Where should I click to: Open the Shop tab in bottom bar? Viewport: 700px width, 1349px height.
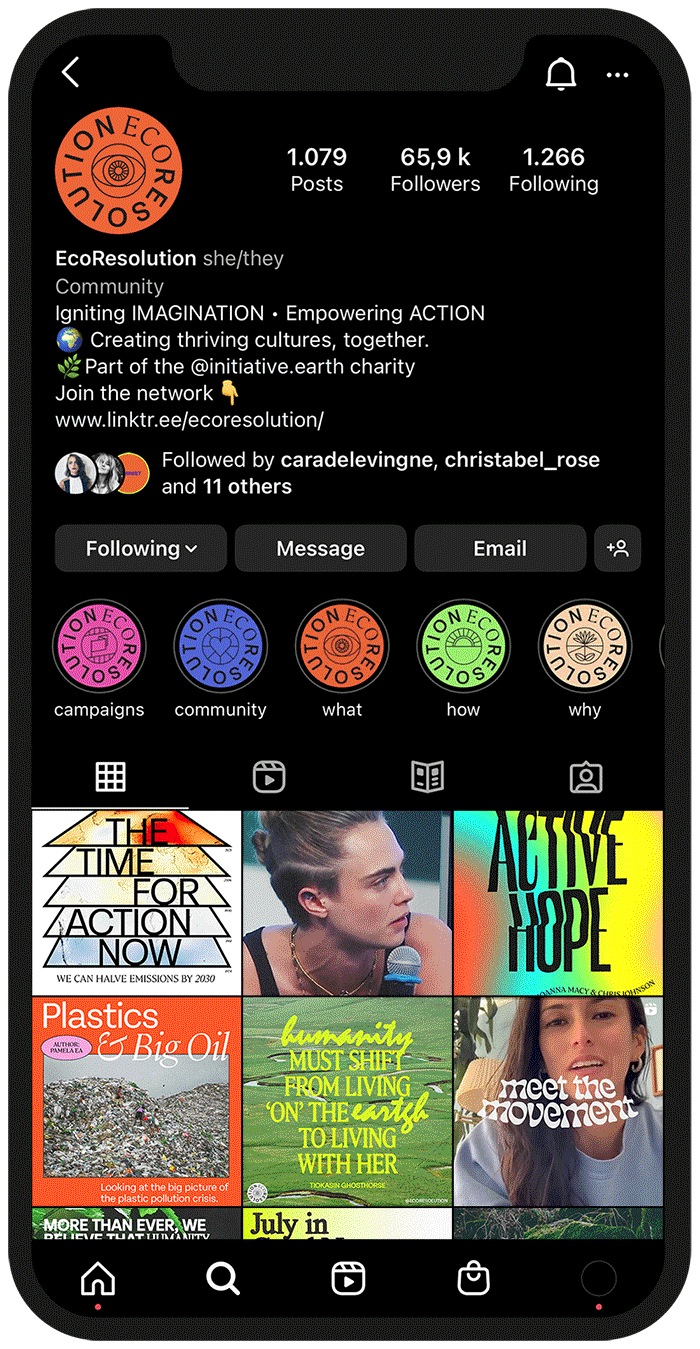(473, 1277)
